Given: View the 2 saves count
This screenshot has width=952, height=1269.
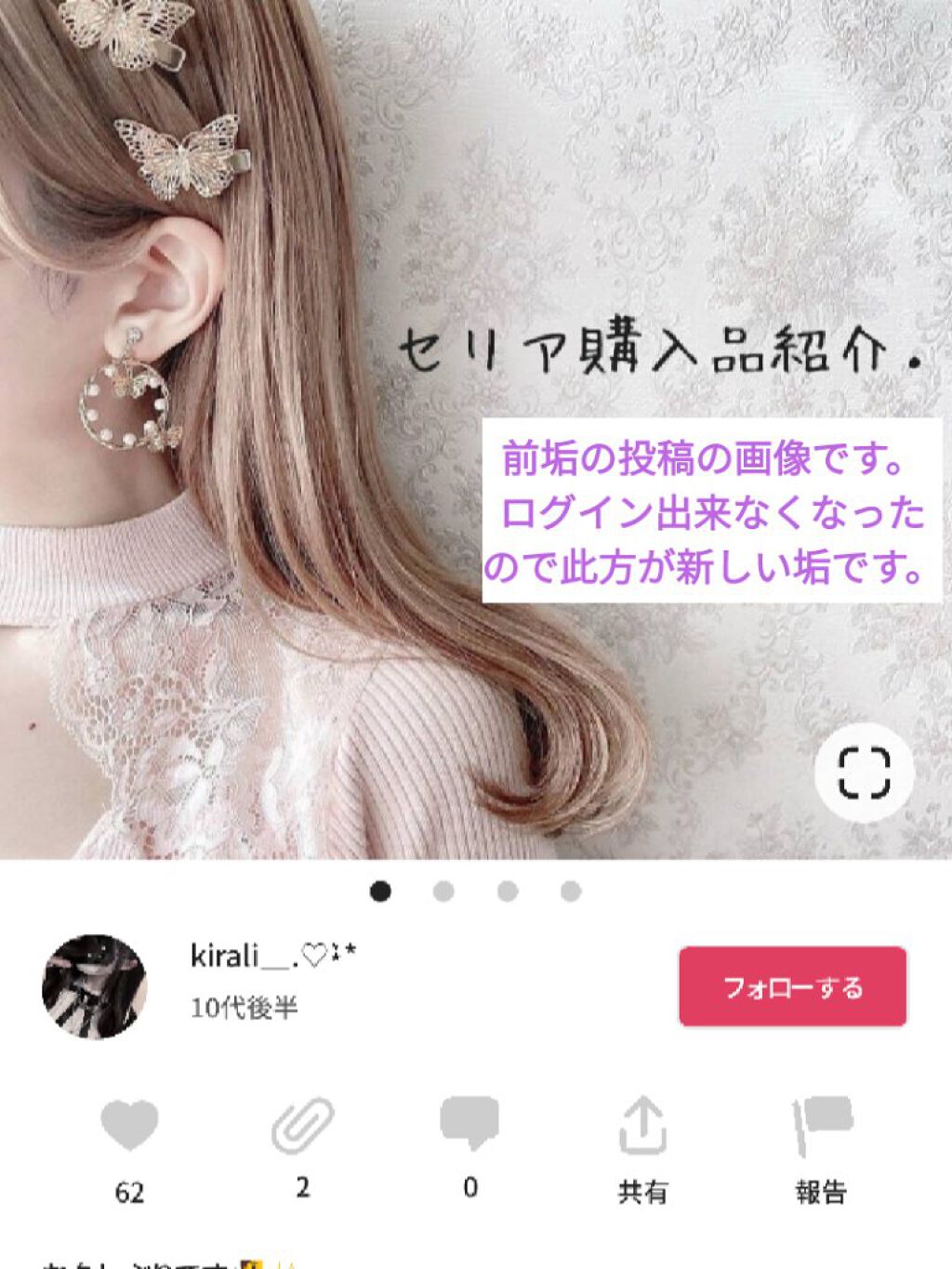Looking at the screenshot, I should click(x=299, y=1186).
